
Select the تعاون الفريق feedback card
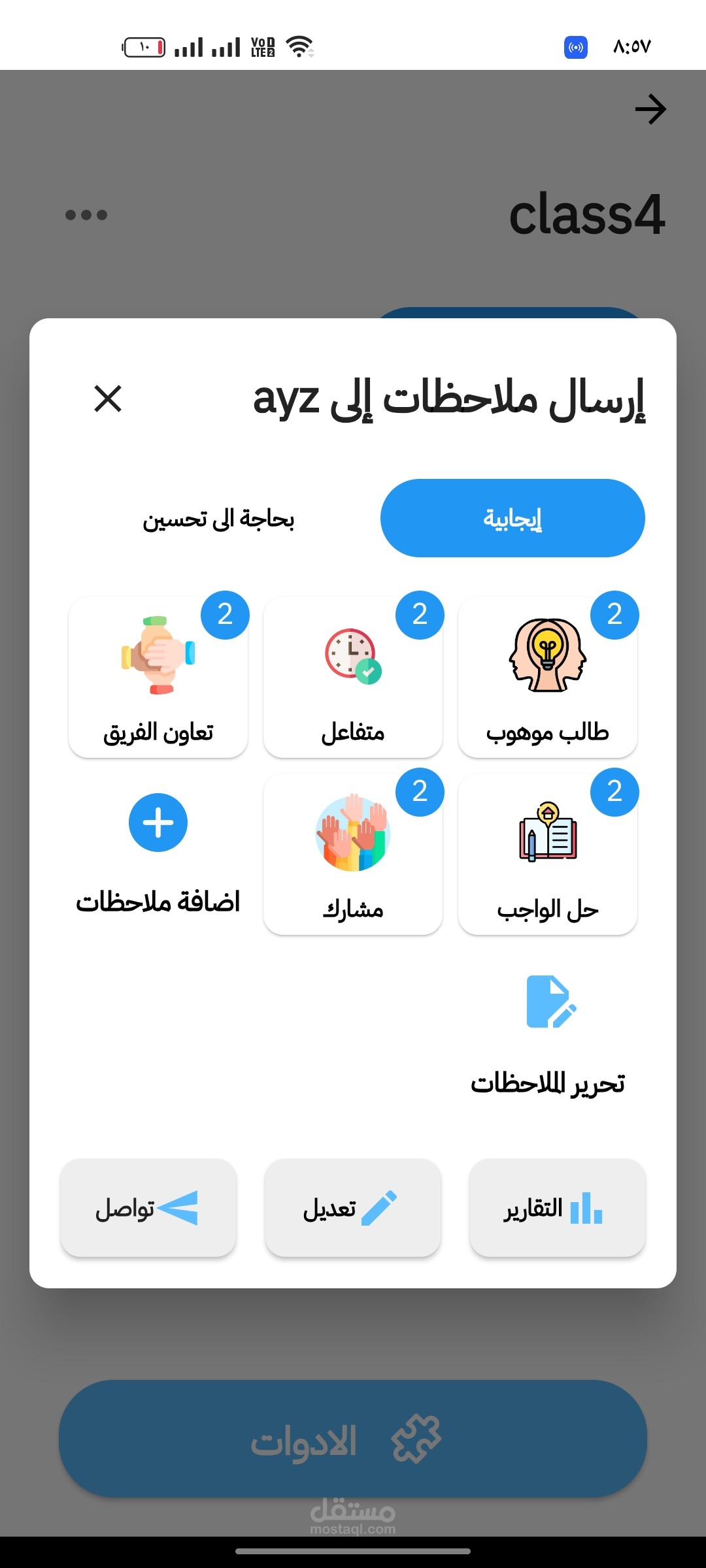[x=158, y=677]
